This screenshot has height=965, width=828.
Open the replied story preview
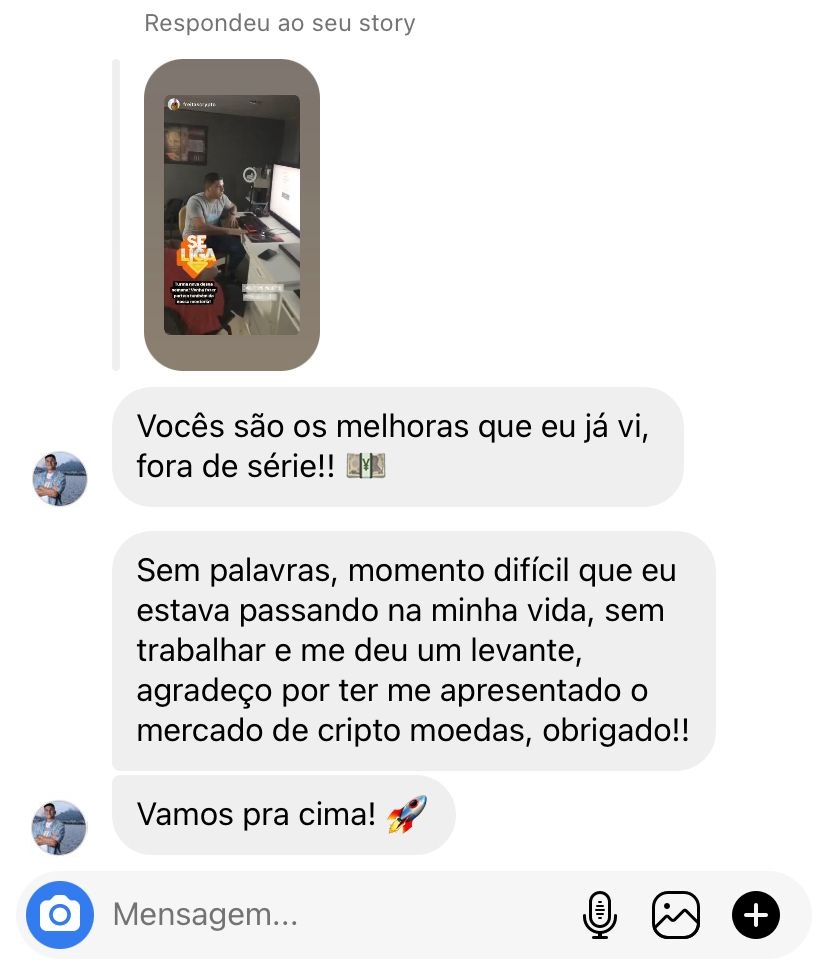click(232, 215)
